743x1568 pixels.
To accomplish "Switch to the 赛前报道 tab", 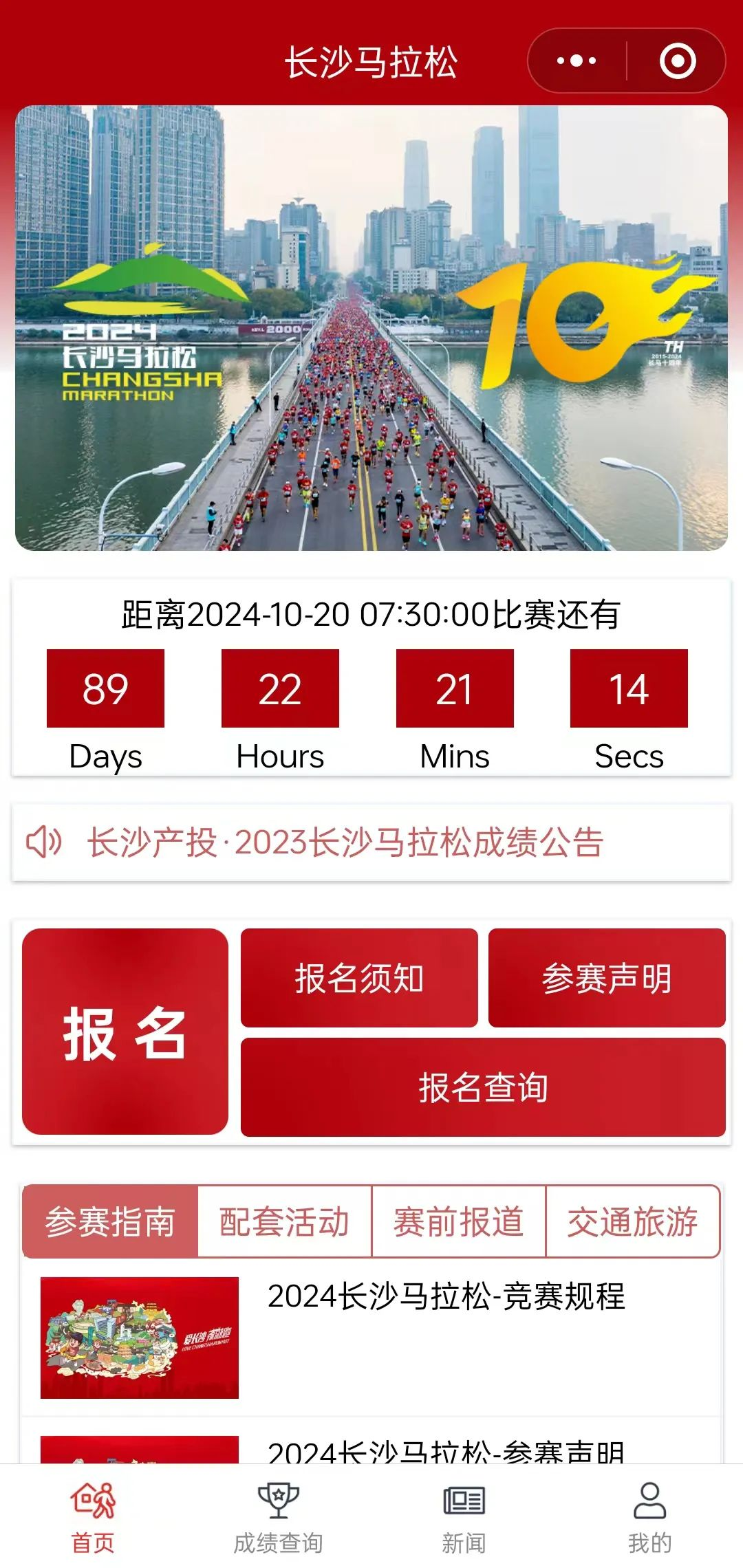I will (458, 1222).
